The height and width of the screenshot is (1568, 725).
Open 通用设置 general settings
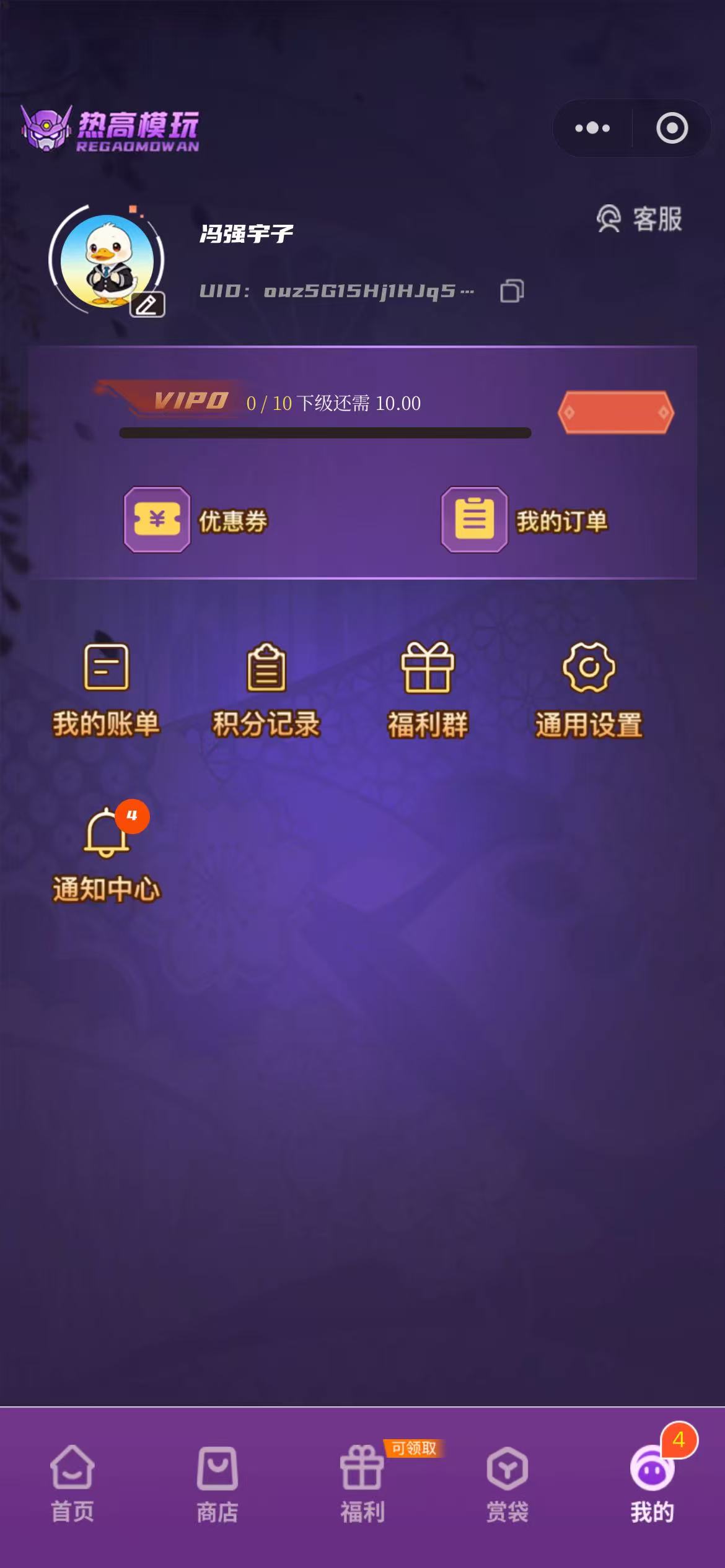pyautogui.click(x=589, y=690)
